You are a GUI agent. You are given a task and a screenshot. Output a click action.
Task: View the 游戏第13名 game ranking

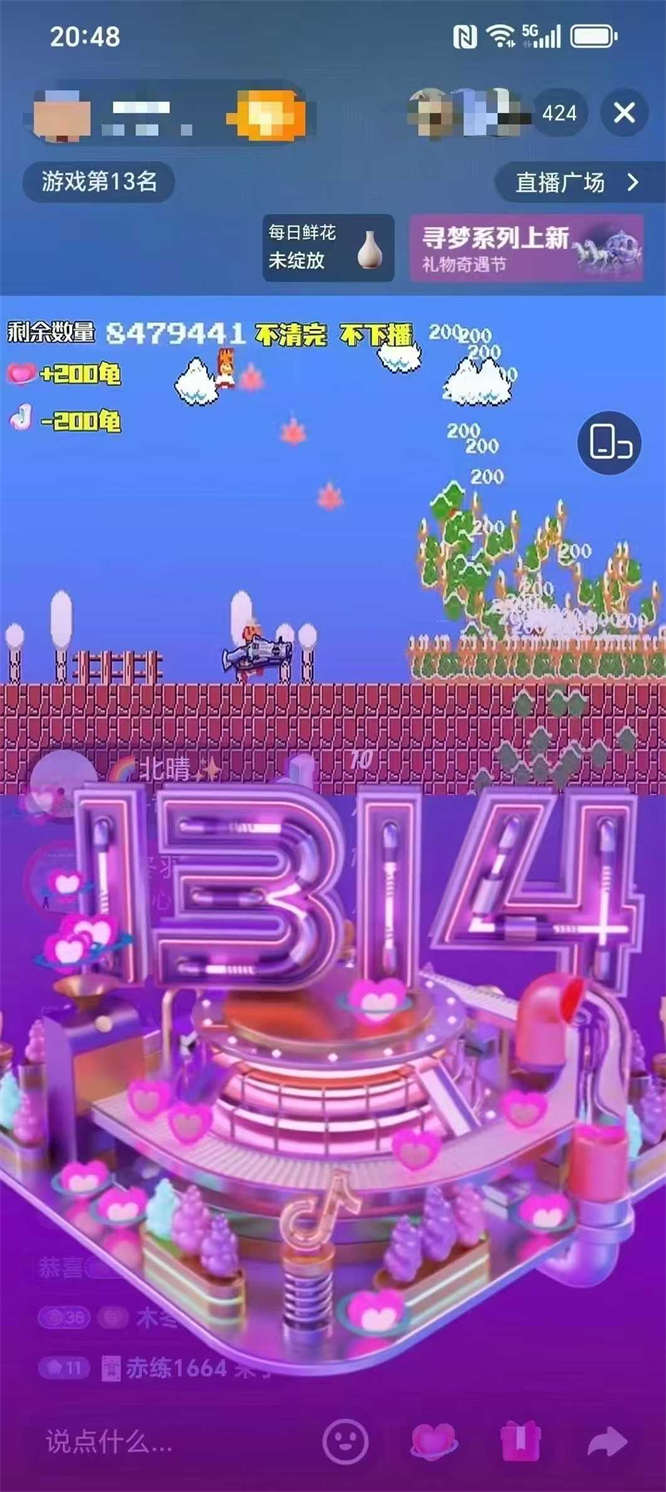point(99,181)
